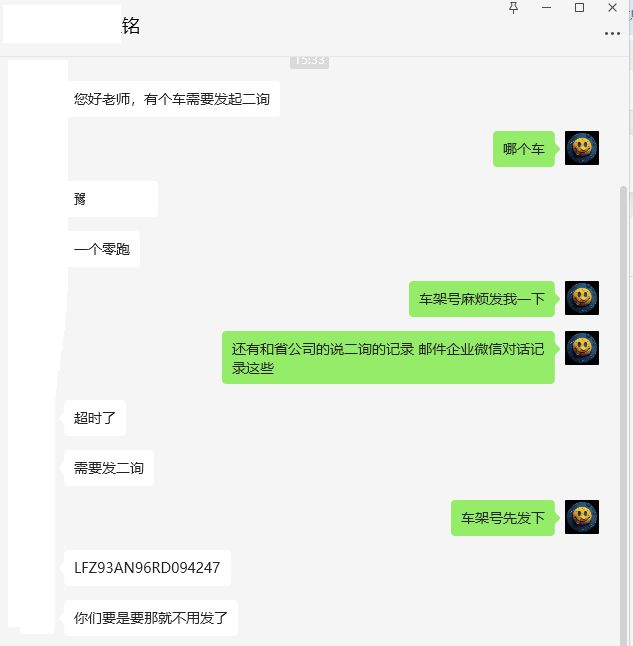633x646 pixels.
Task: Maximize the chat window
Action: (x=579, y=8)
